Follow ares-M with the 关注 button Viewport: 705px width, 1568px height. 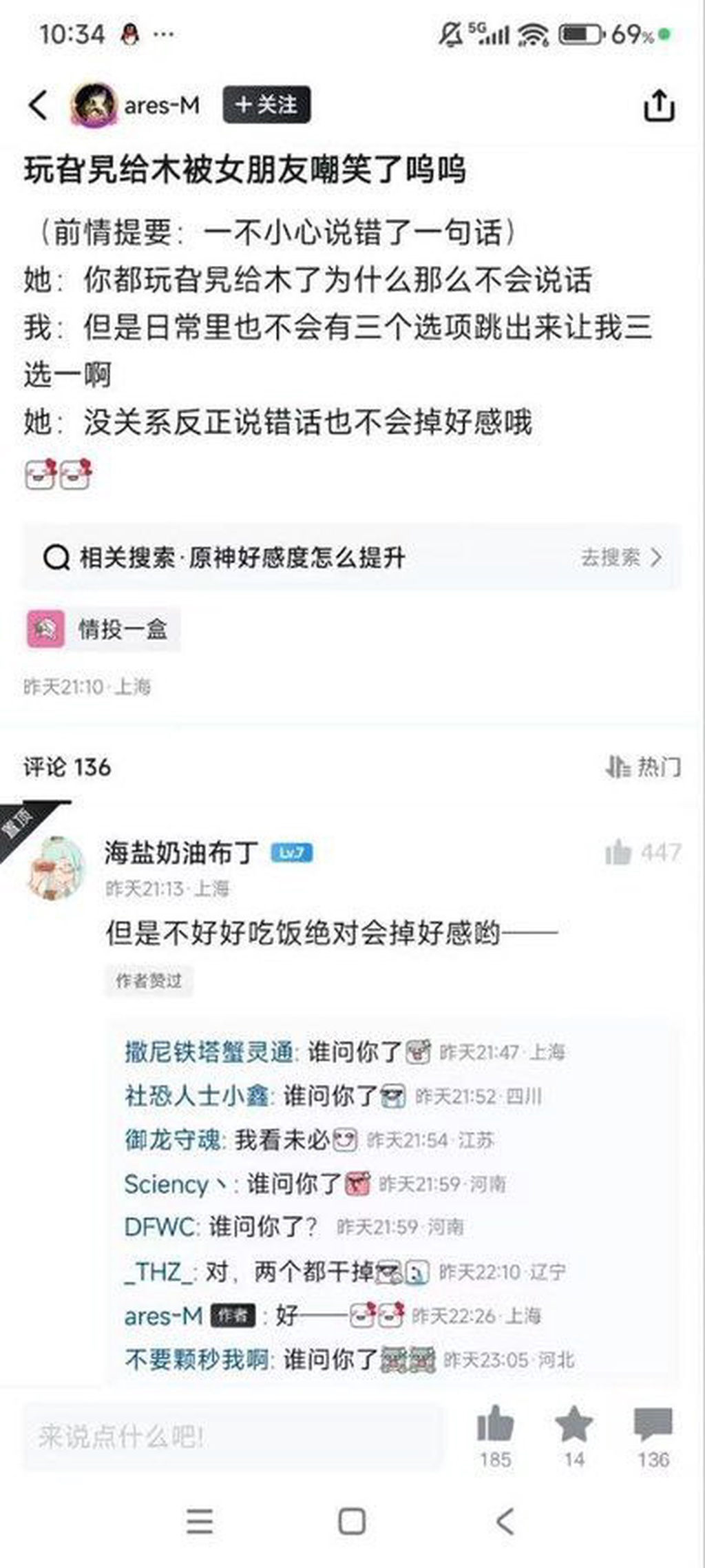coord(266,105)
